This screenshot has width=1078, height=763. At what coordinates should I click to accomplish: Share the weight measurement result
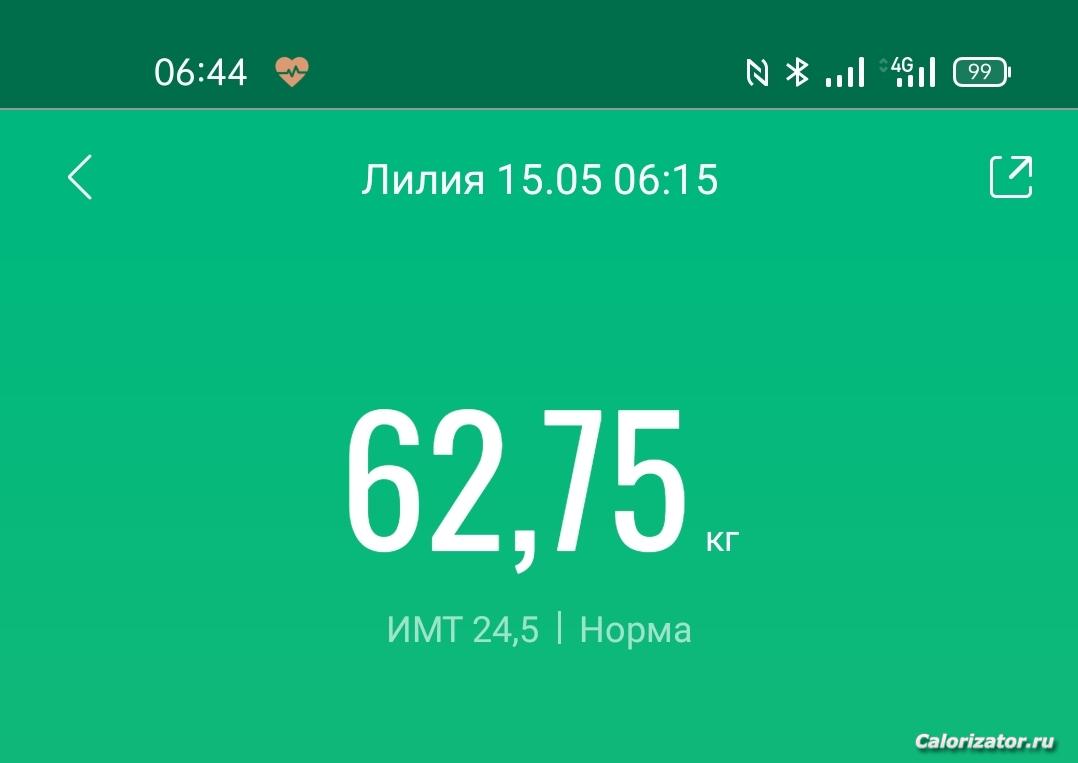[1010, 177]
